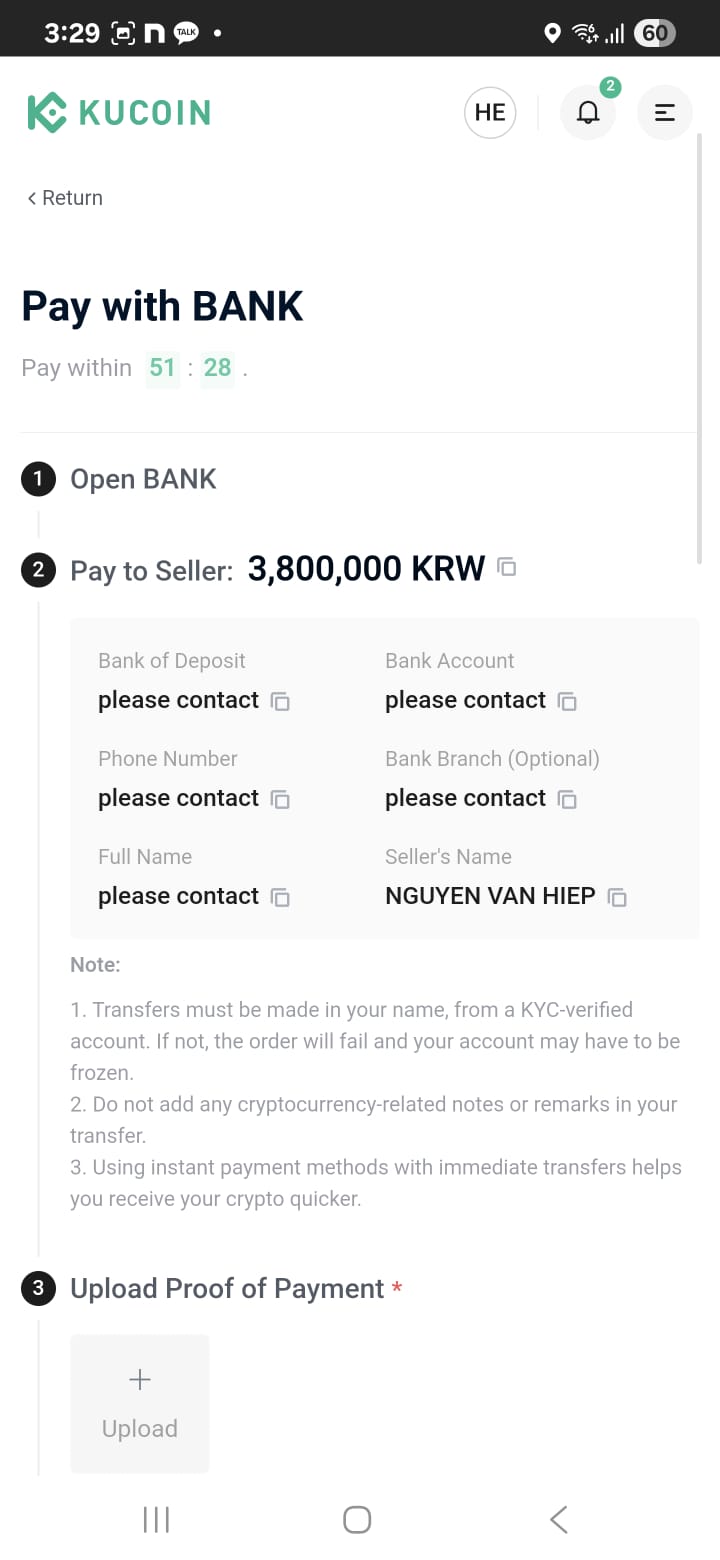Open the HE profile avatar
This screenshot has width=720, height=1560.
tap(490, 112)
